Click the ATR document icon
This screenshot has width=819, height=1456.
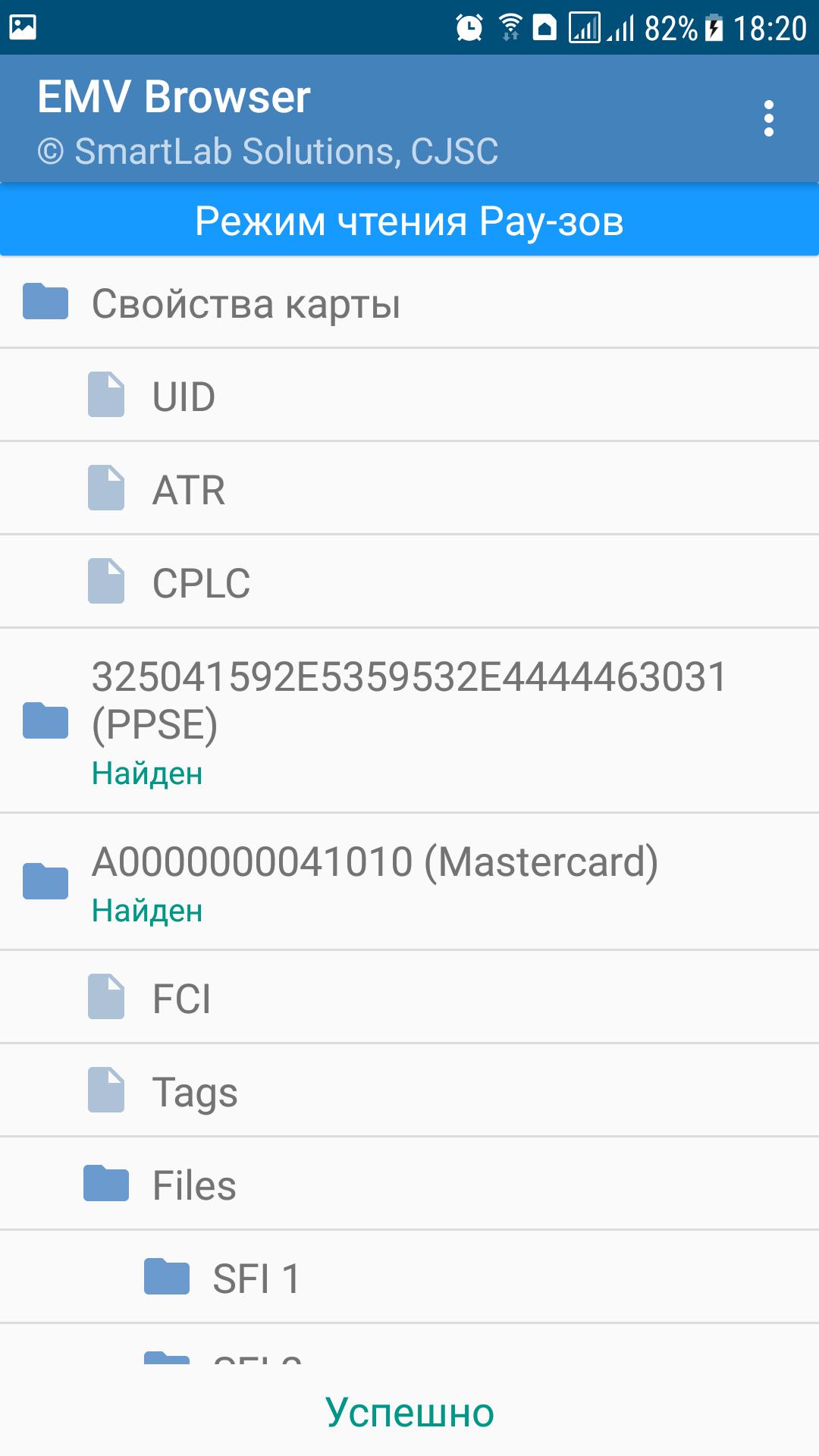[x=107, y=488]
